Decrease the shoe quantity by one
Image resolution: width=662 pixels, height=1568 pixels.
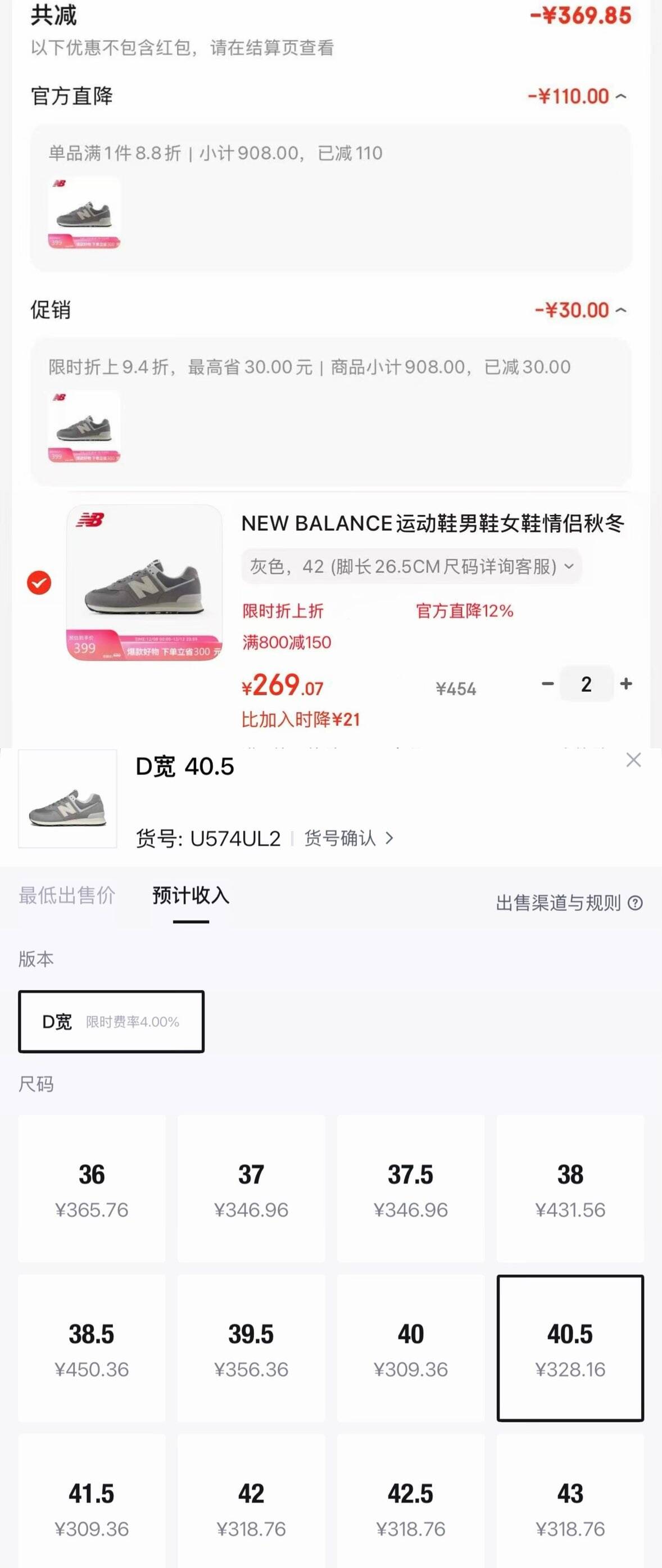[547, 684]
